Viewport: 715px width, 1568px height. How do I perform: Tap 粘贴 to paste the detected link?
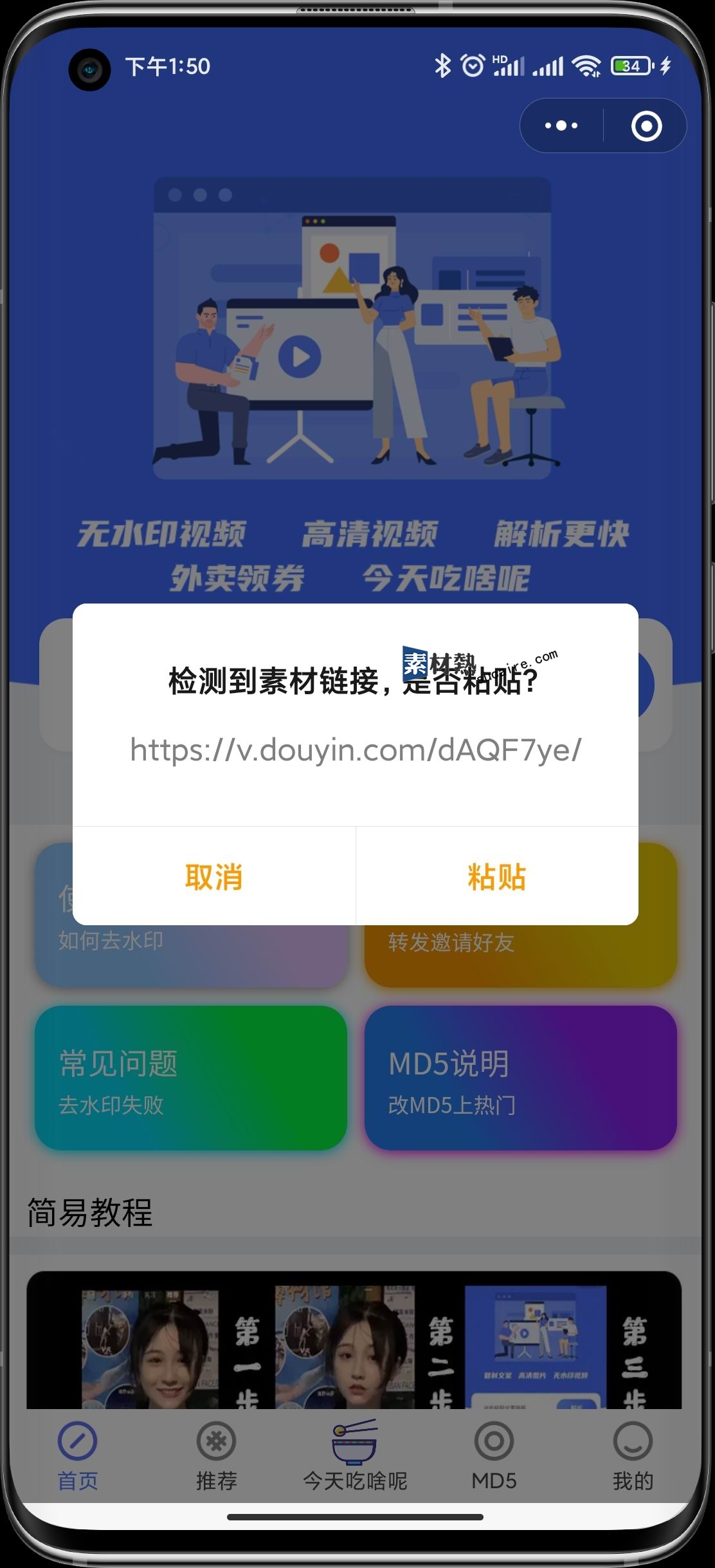[x=496, y=876]
